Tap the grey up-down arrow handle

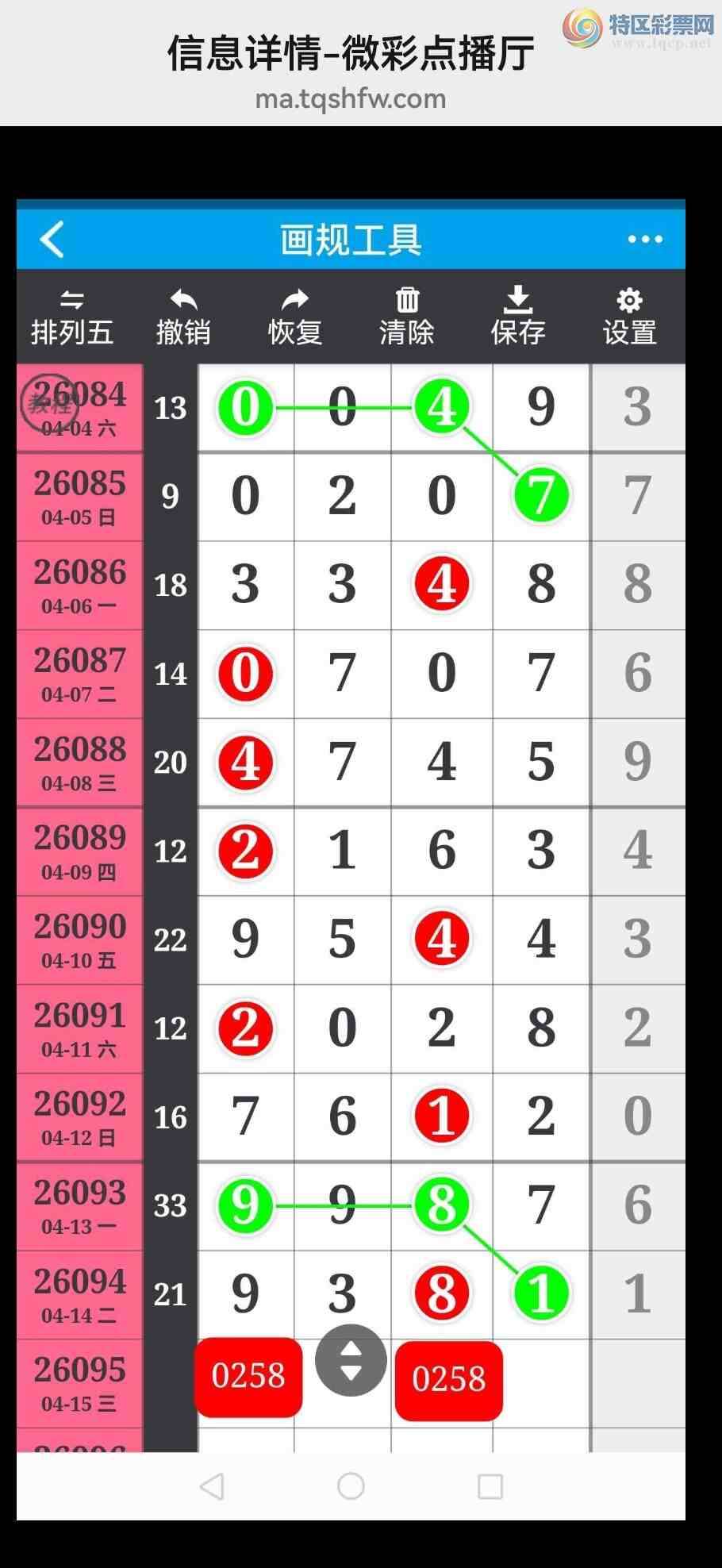[x=351, y=1360]
